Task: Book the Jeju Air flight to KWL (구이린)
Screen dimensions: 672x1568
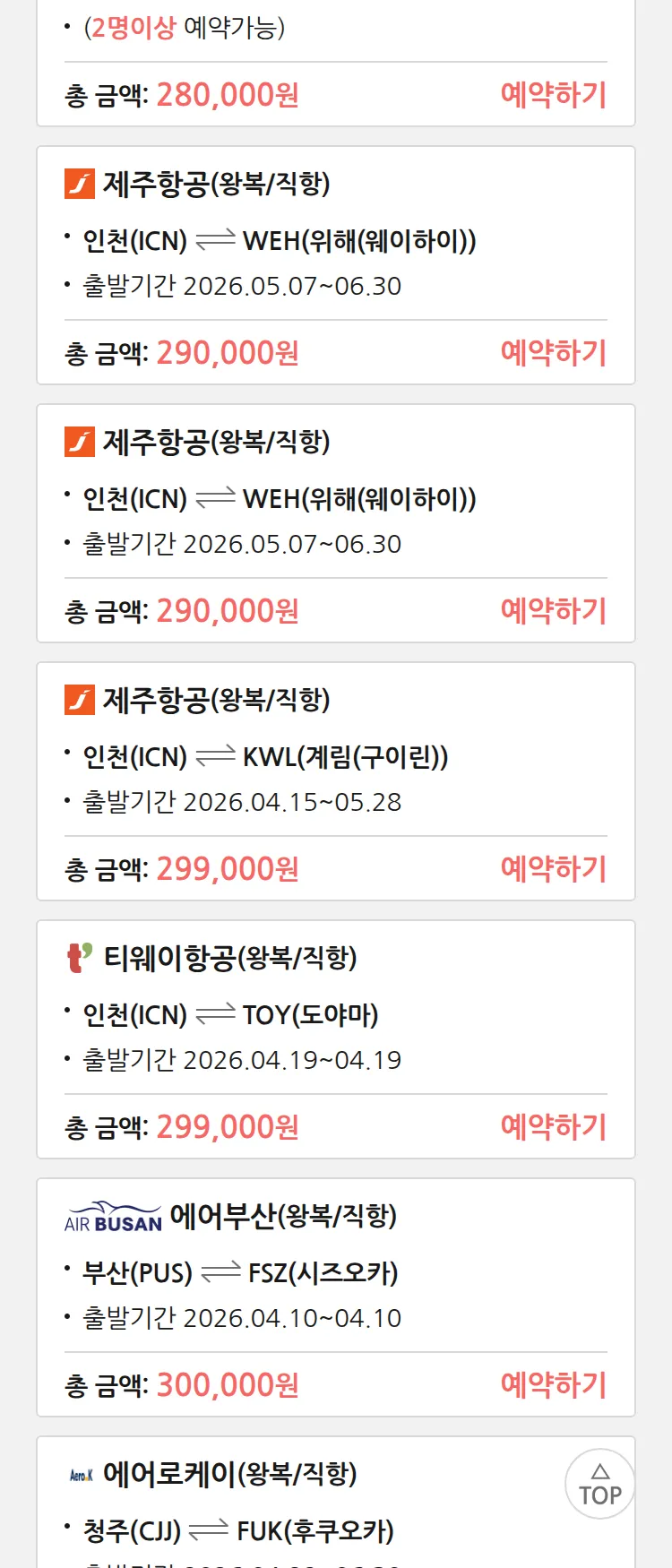Action: point(553,869)
